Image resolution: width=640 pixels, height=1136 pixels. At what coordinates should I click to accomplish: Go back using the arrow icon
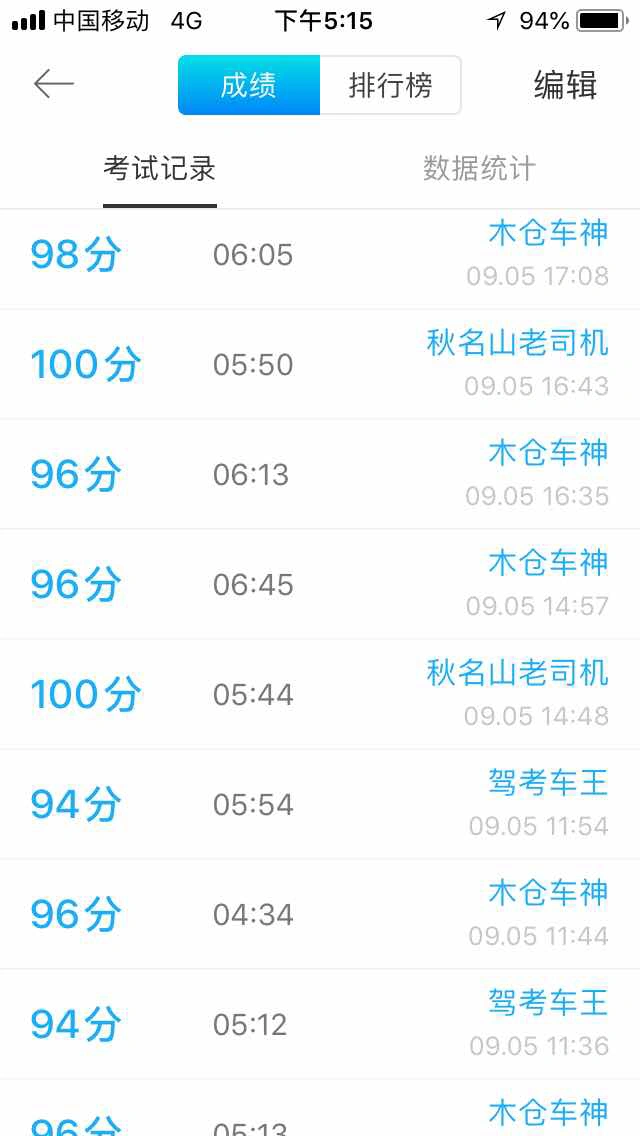(x=54, y=85)
